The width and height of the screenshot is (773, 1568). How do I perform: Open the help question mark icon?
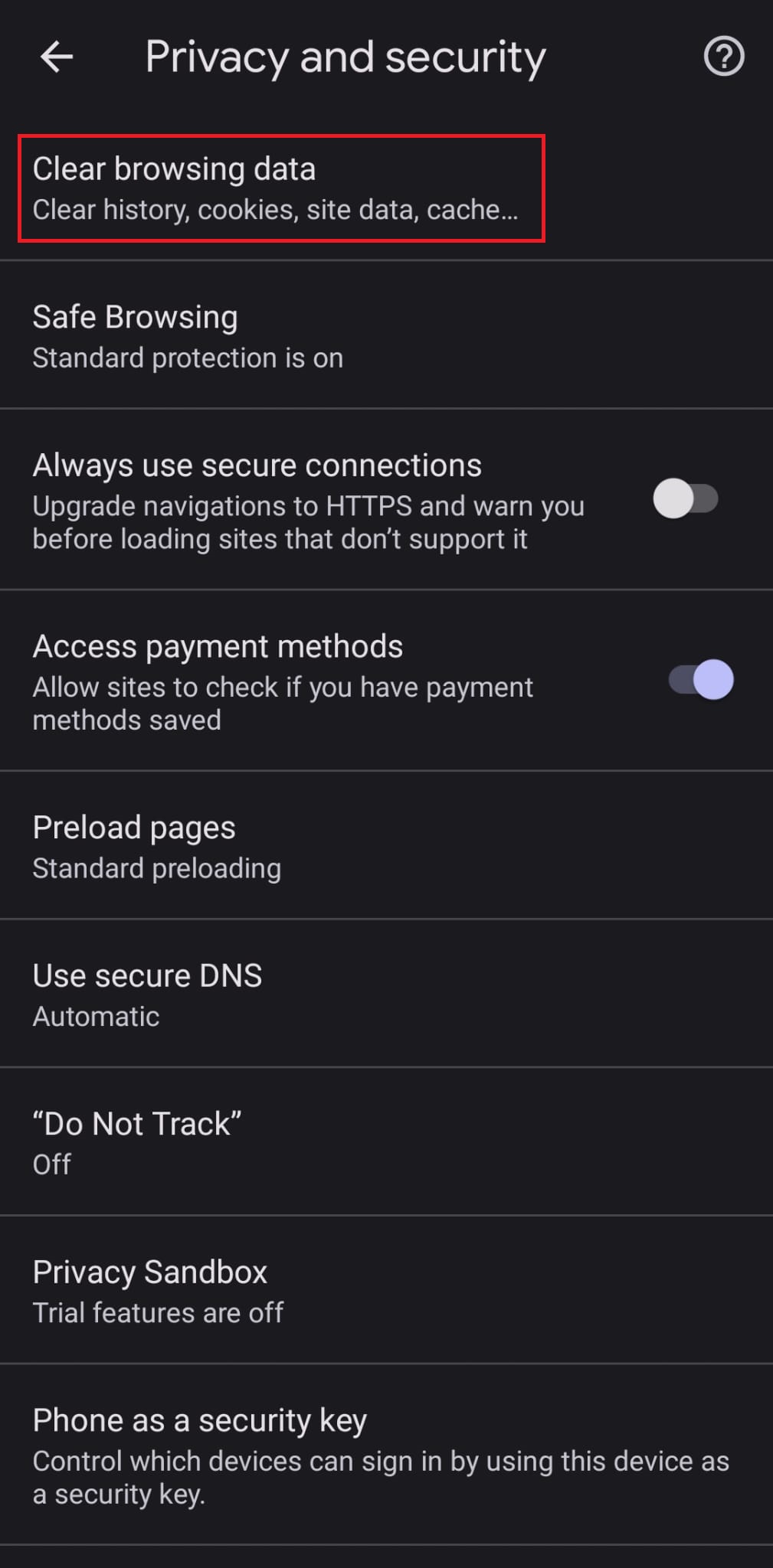pyautogui.click(x=723, y=57)
